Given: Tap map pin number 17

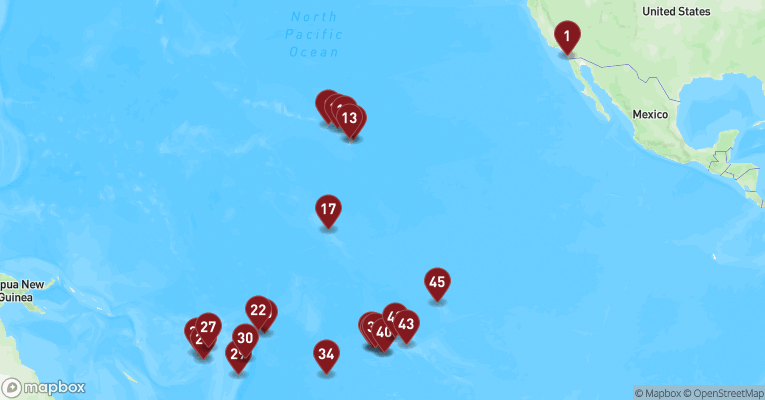Looking at the screenshot, I should pos(328,210).
